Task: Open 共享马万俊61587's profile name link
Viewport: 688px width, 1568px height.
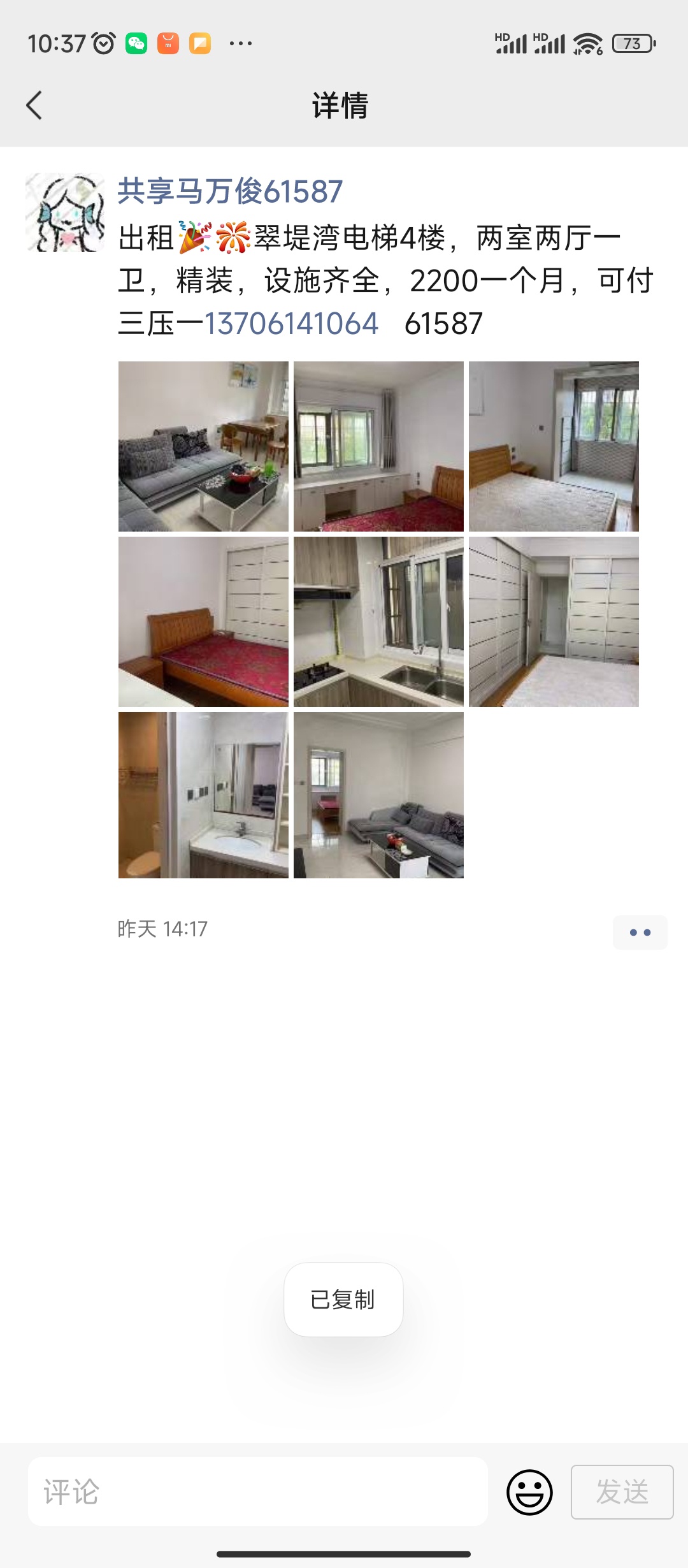Action: [x=230, y=191]
